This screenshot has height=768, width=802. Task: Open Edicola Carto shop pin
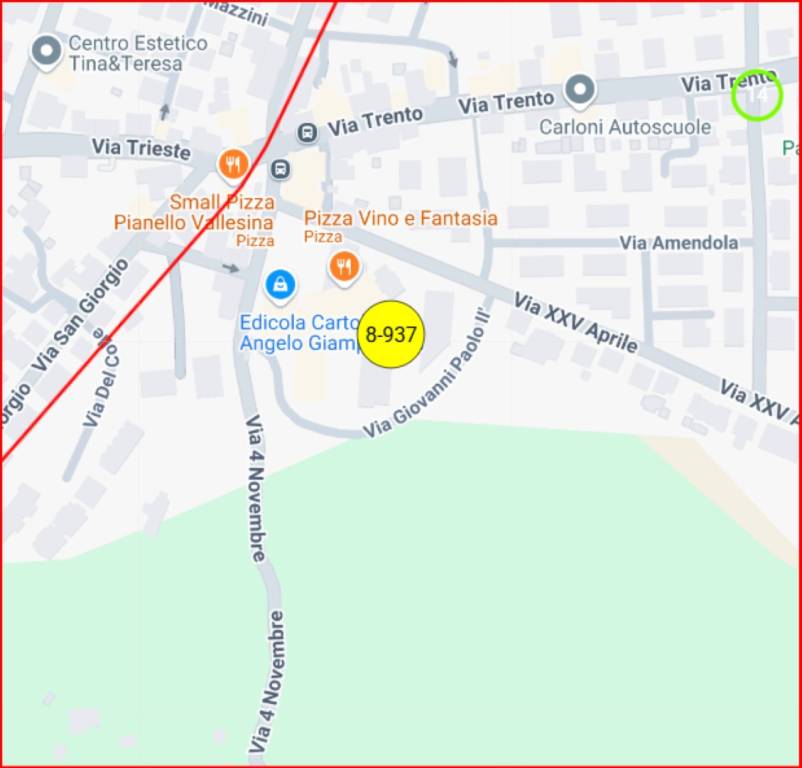pyautogui.click(x=280, y=285)
